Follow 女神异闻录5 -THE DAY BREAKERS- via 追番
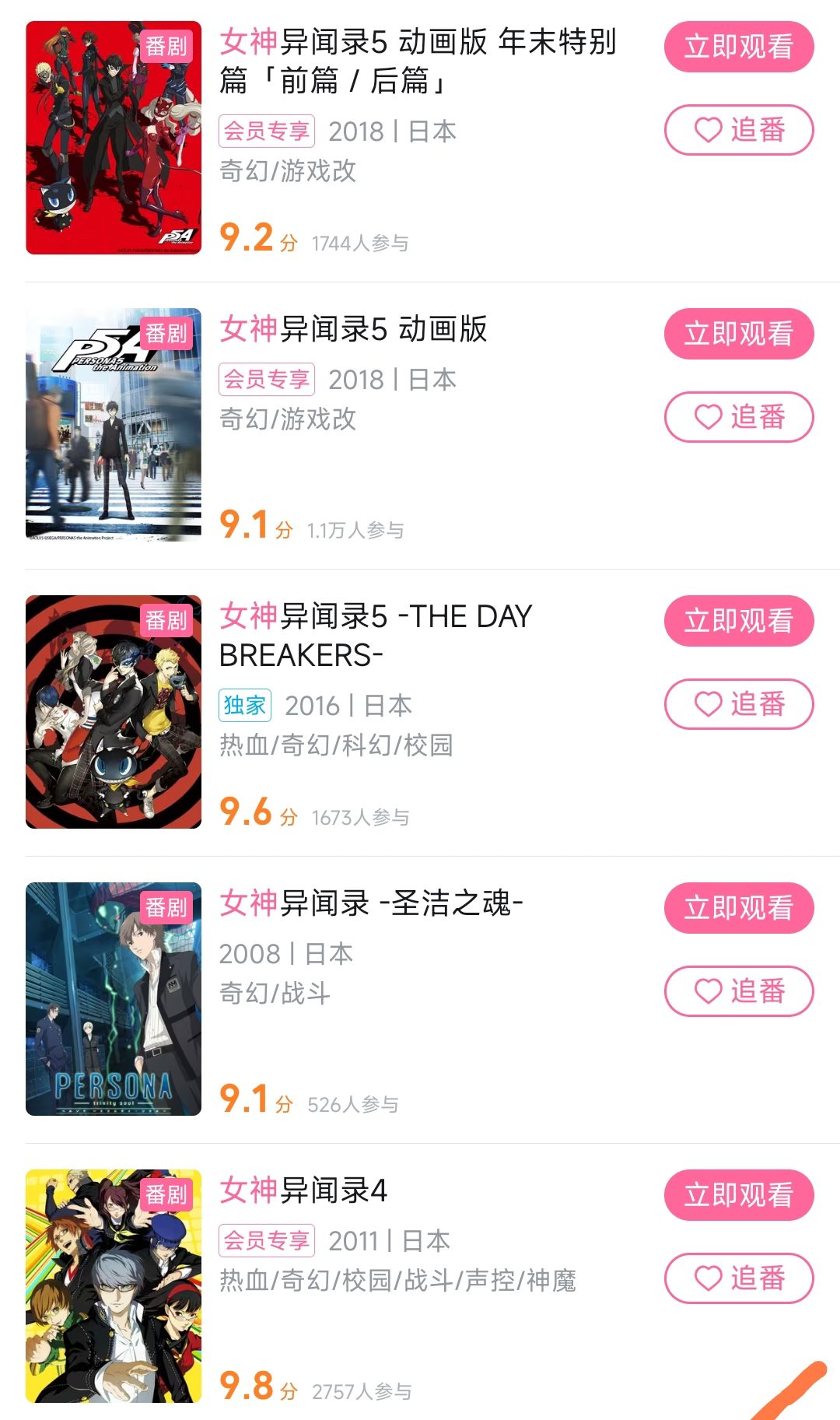Image resolution: width=840 pixels, height=1420 pixels. [738, 704]
